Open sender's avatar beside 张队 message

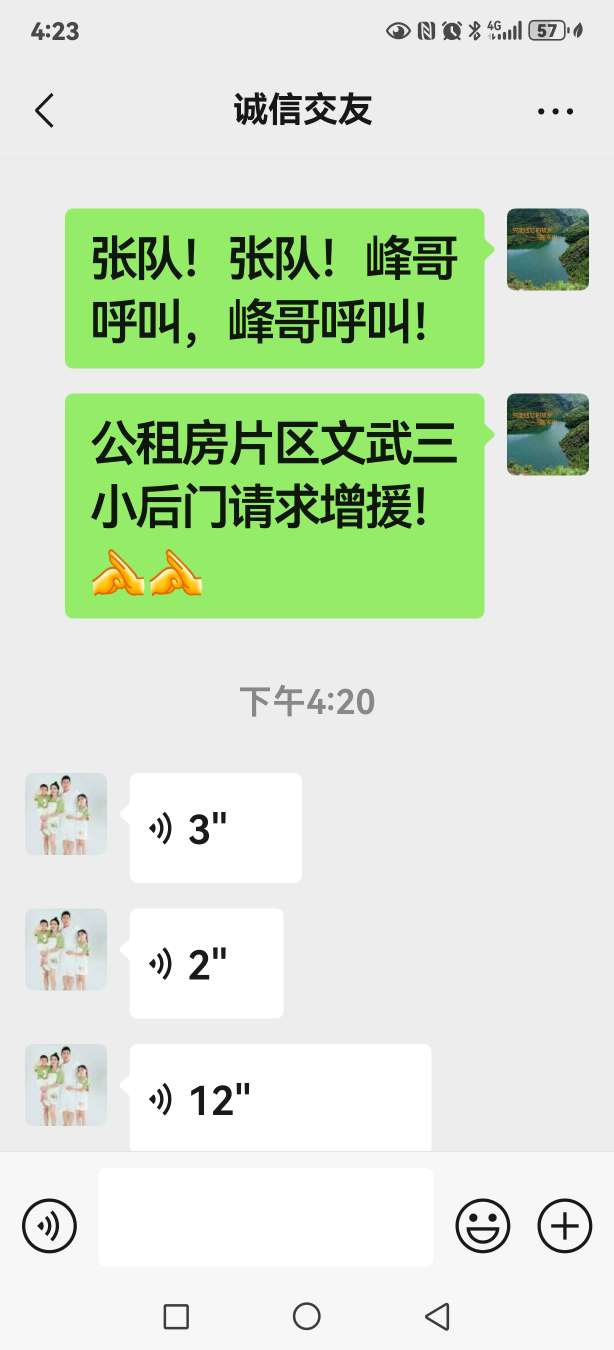pyautogui.click(x=547, y=250)
